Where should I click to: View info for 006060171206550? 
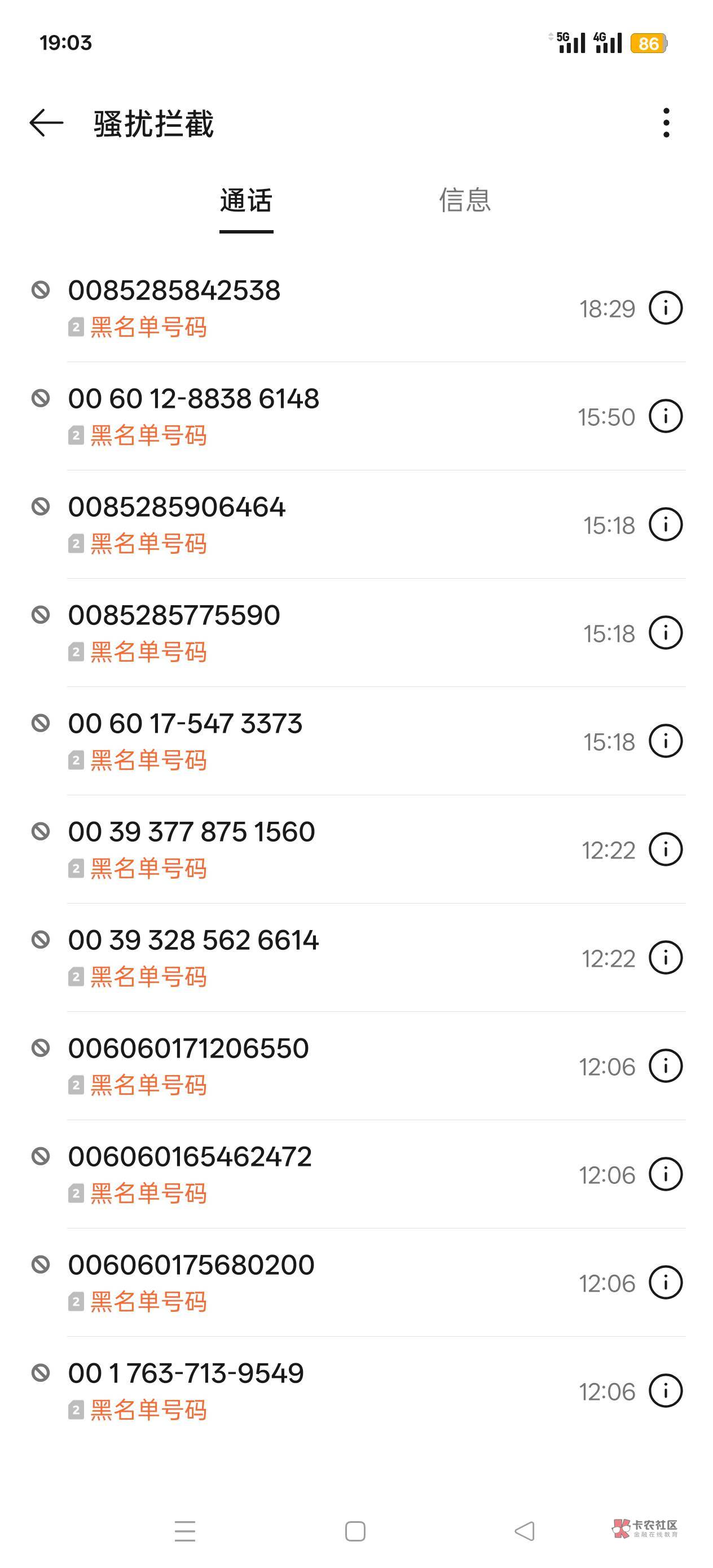pos(666,1067)
